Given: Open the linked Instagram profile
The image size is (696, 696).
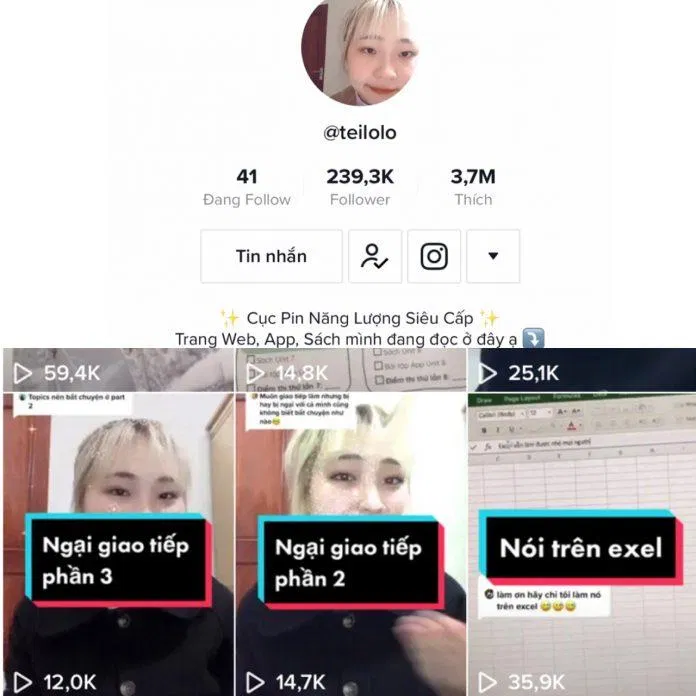Looking at the screenshot, I should 434,256.
